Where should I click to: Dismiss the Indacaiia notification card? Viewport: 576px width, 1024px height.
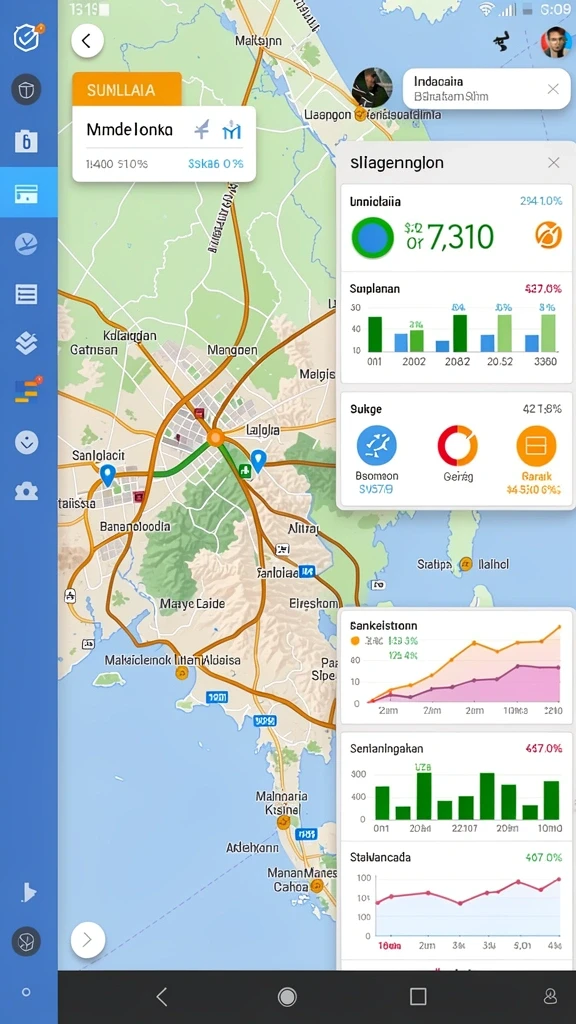pos(552,89)
